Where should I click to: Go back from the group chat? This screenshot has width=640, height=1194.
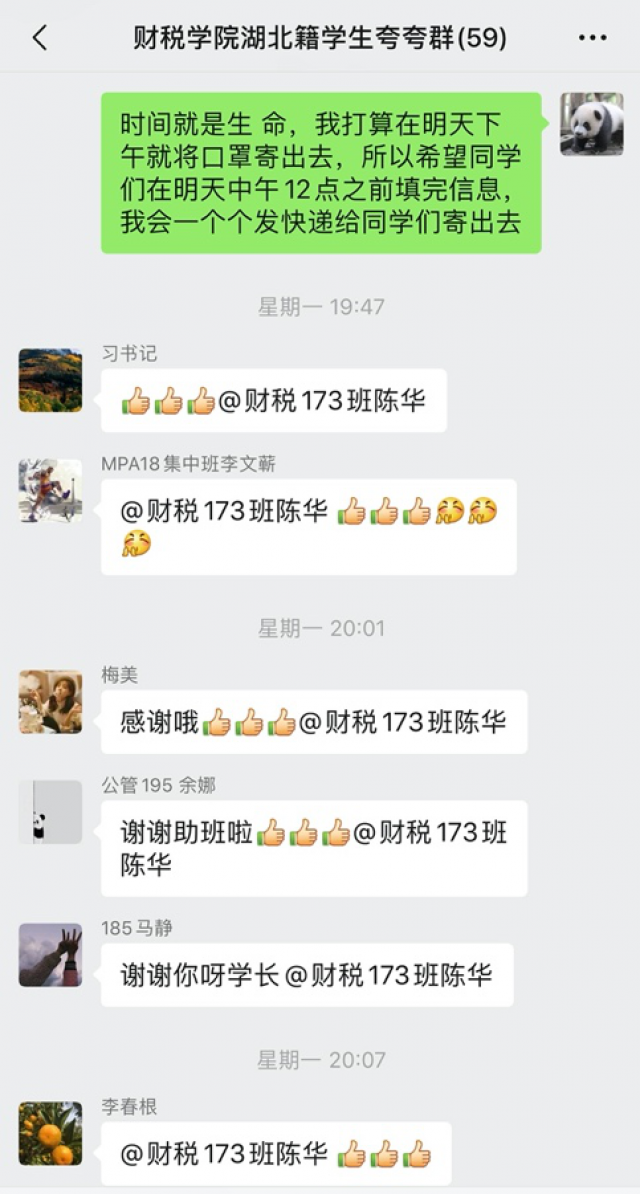pyautogui.click(x=40, y=39)
